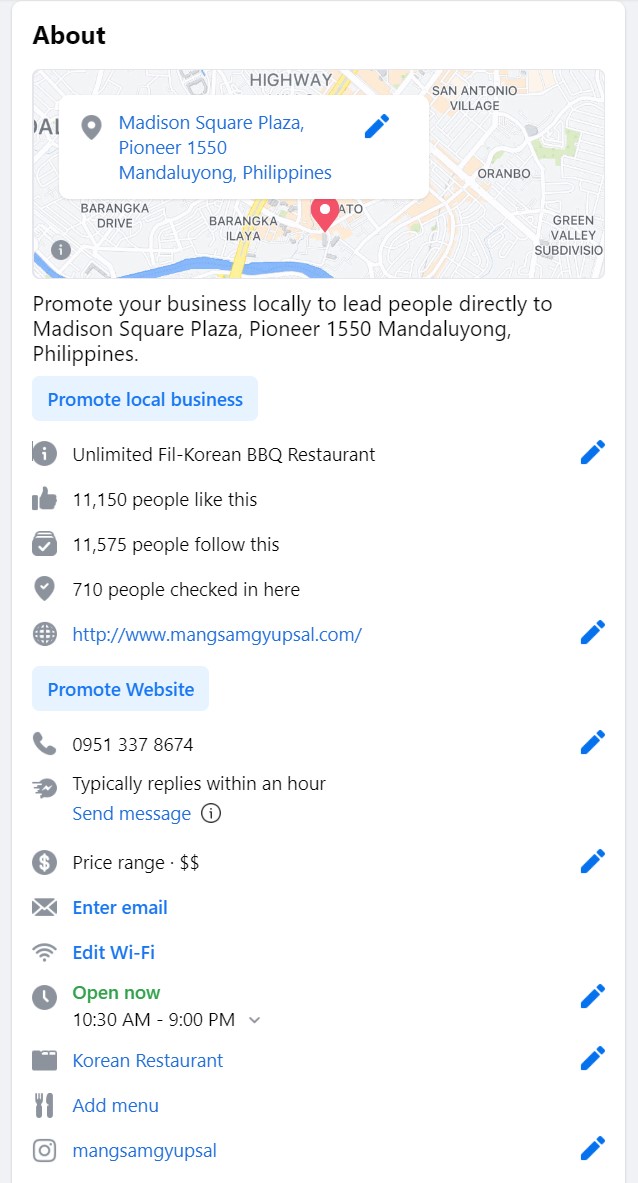Edit the Instagram username

[x=593, y=1148]
